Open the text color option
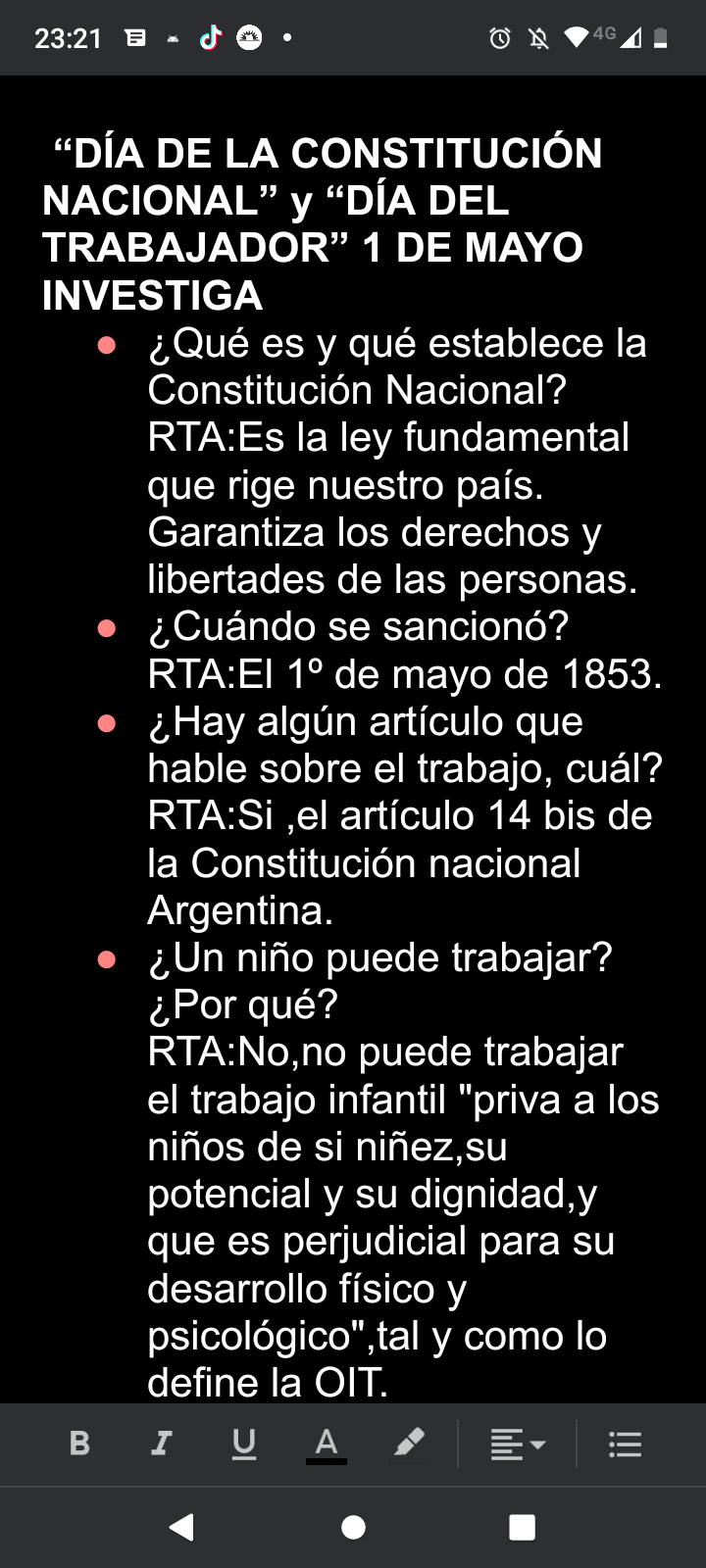 click(x=327, y=1444)
